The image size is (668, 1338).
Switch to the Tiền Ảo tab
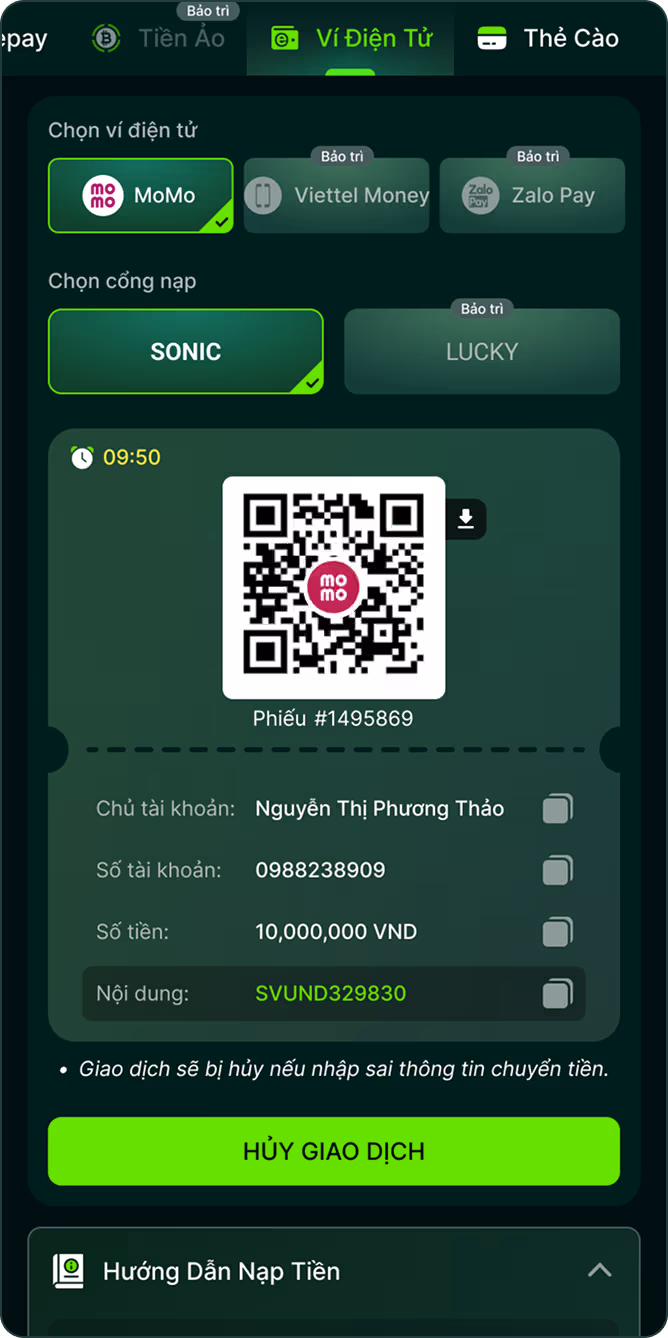click(158, 38)
